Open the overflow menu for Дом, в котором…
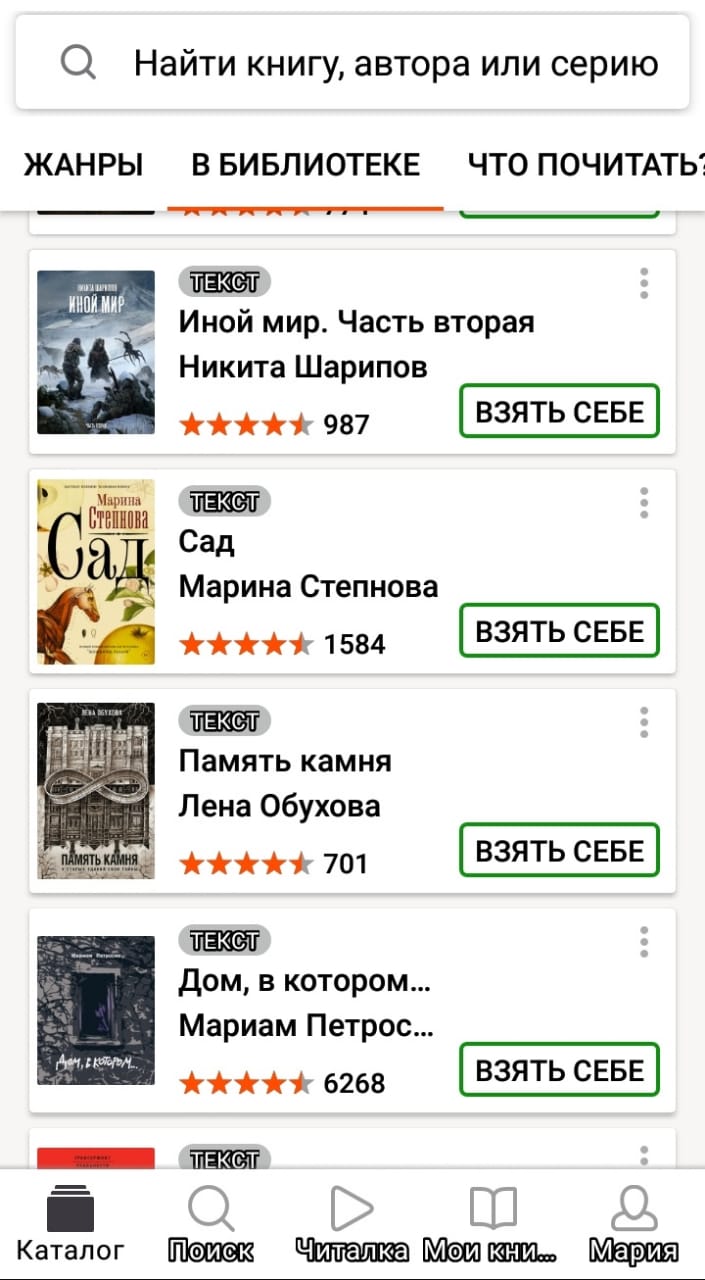This screenshot has width=705, height=1280. pyautogui.click(x=644, y=942)
